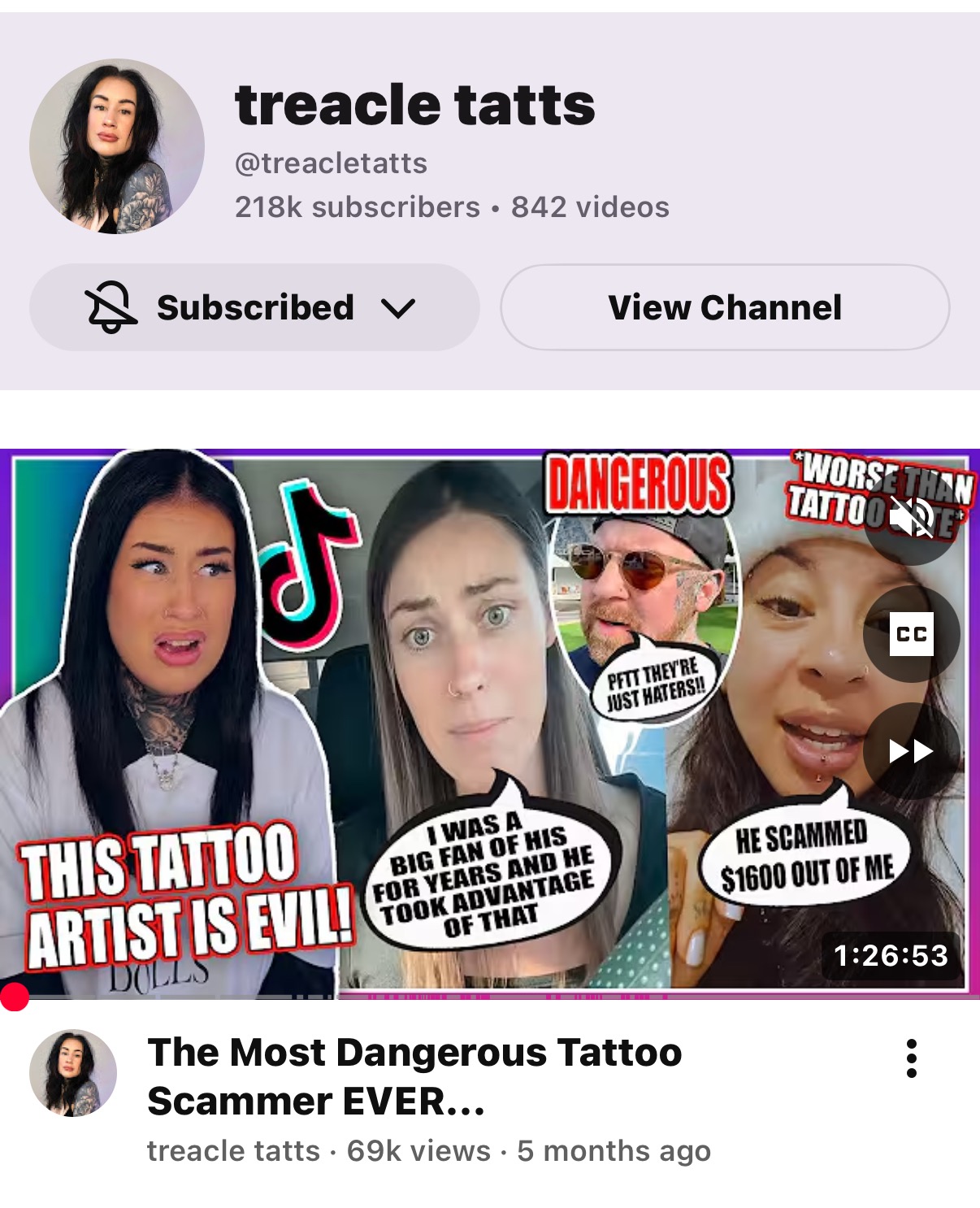
Task: Open the Subscribed notification dropdown
Action: point(254,308)
